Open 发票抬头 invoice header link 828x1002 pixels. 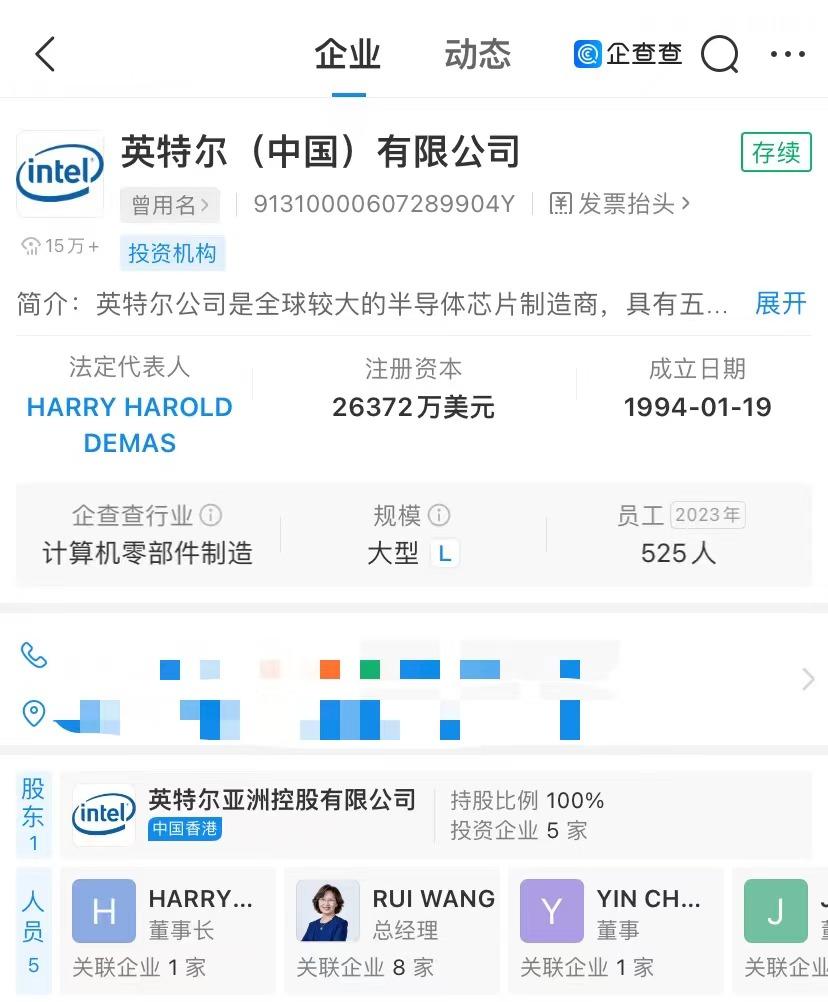pos(620,204)
